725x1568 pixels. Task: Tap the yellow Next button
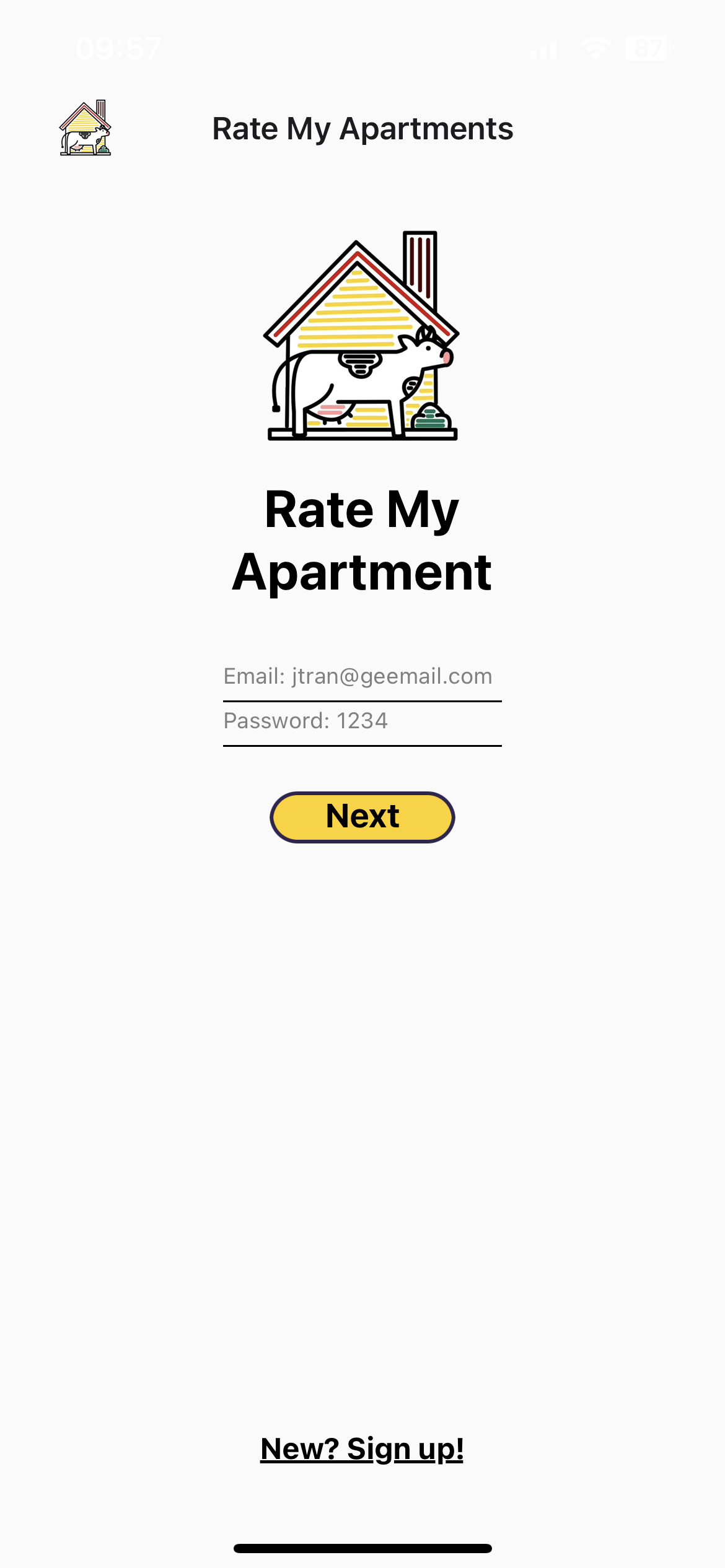[362, 817]
